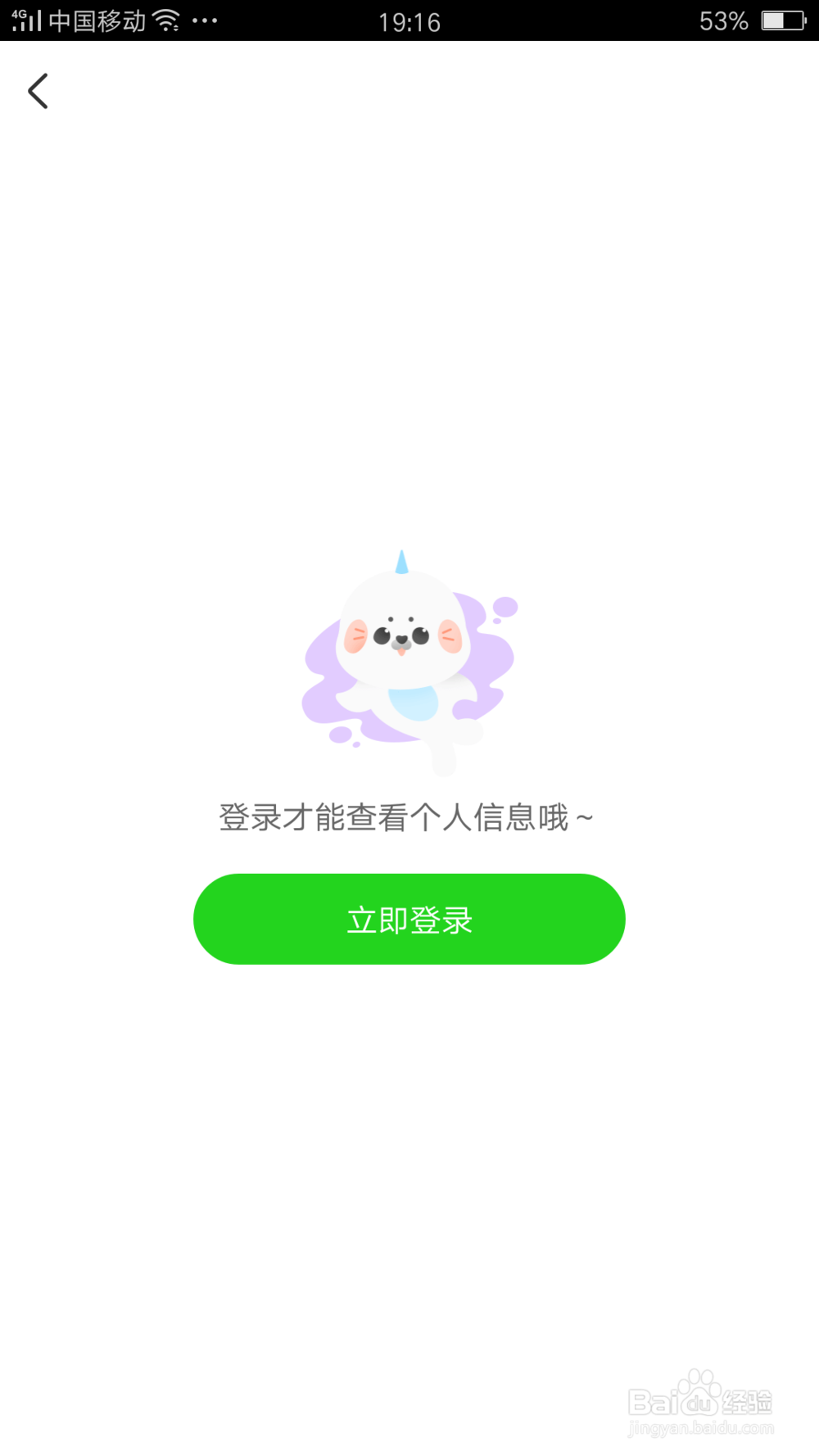
Task: Click the 中国移动 carrier label
Action: [98, 20]
